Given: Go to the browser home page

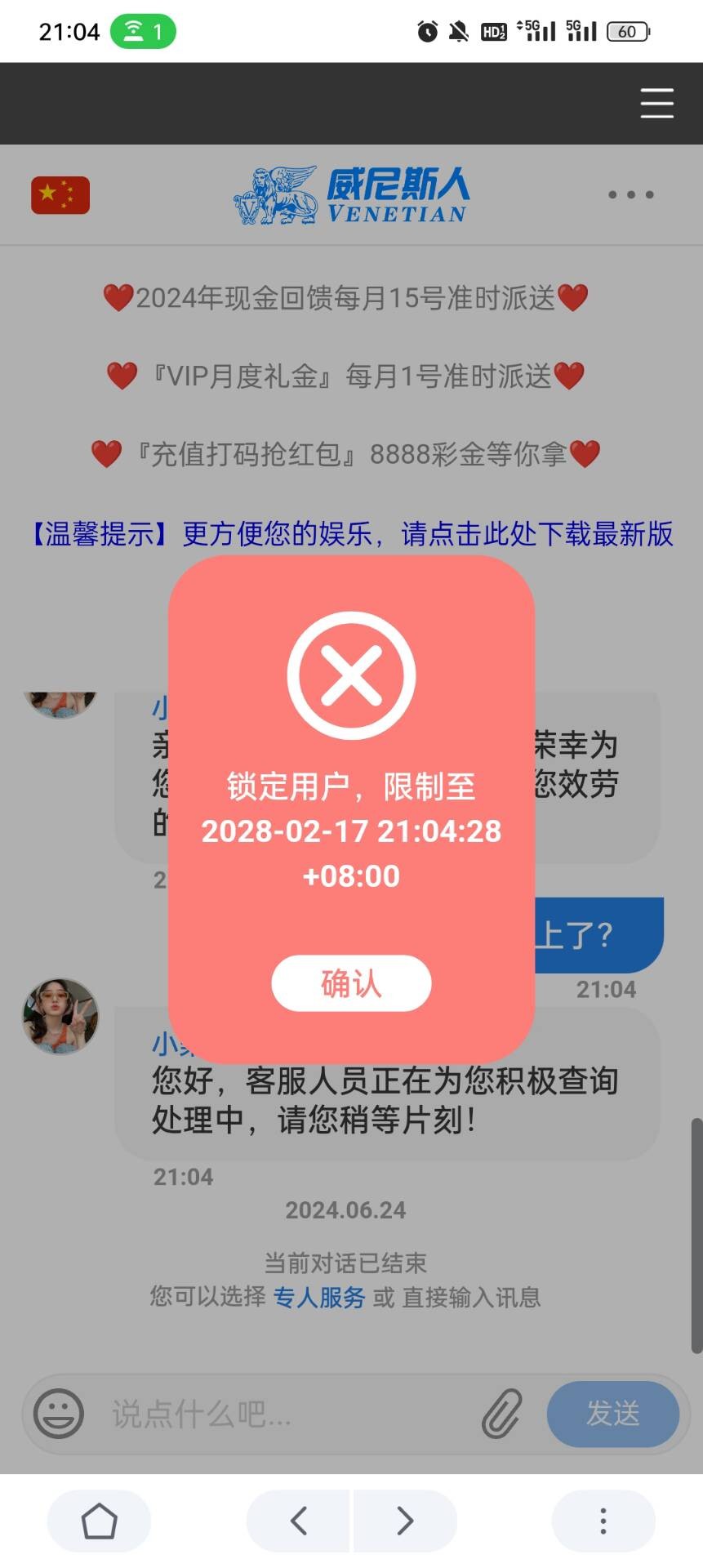Looking at the screenshot, I should 99,1521.
